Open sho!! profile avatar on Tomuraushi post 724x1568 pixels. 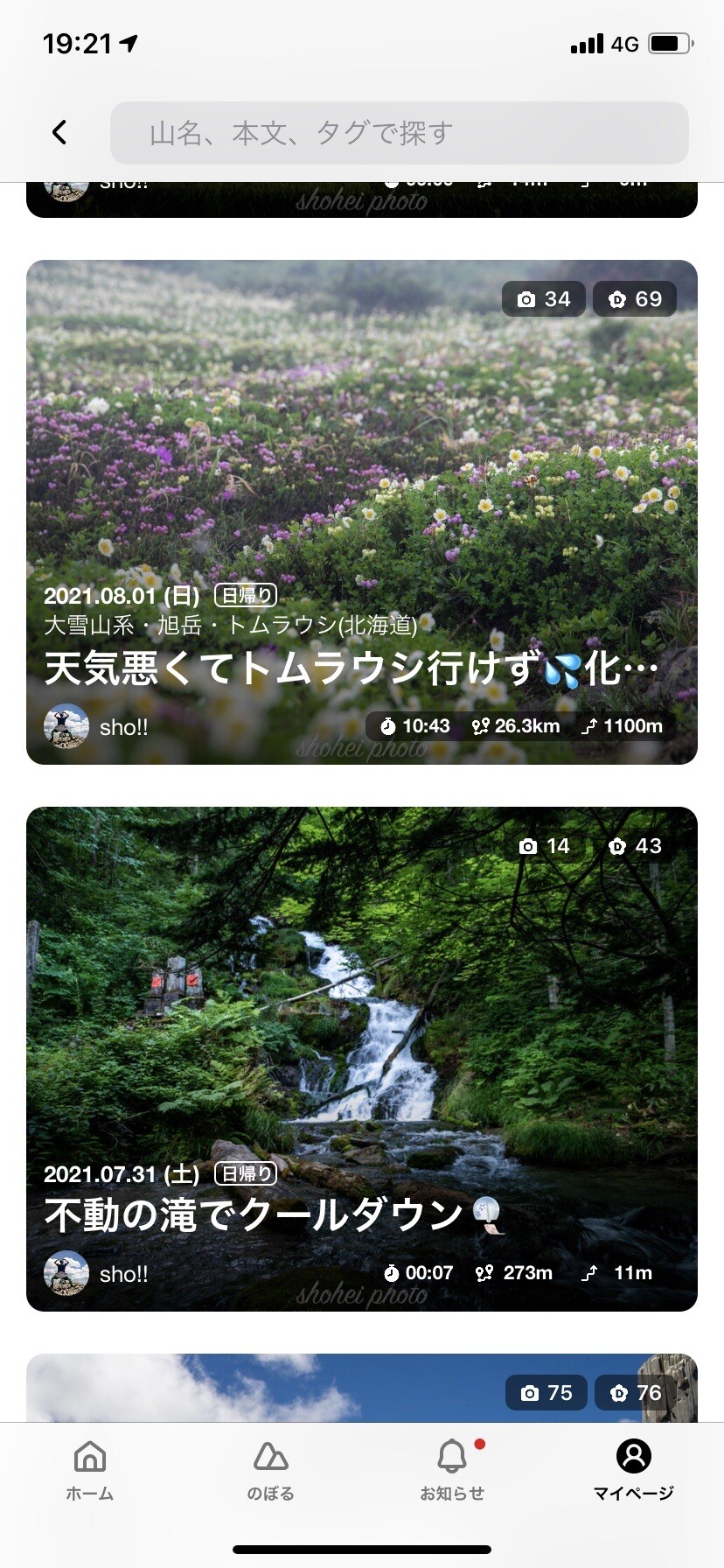coord(66,726)
